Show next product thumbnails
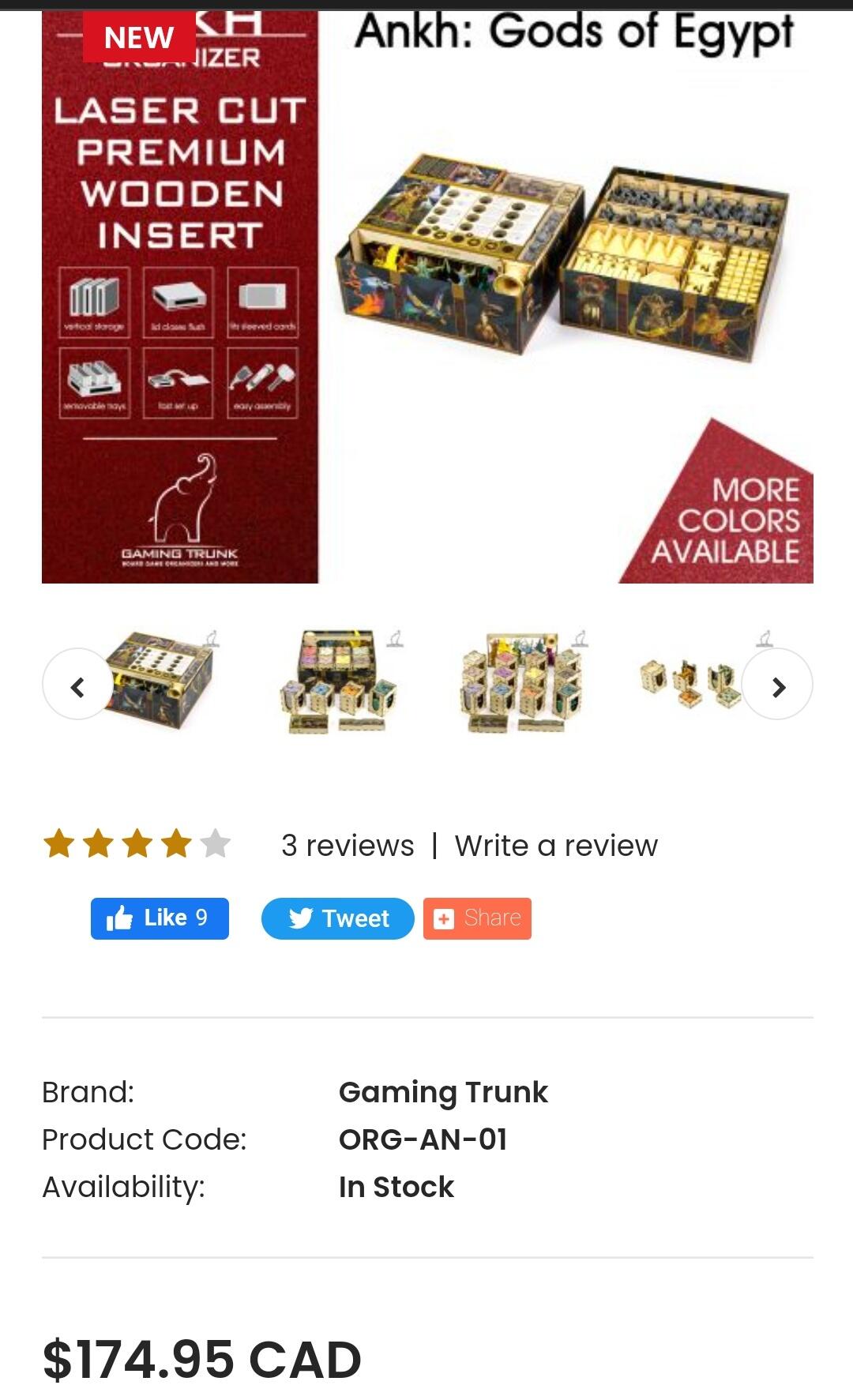The image size is (853, 1400). click(x=778, y=685)
